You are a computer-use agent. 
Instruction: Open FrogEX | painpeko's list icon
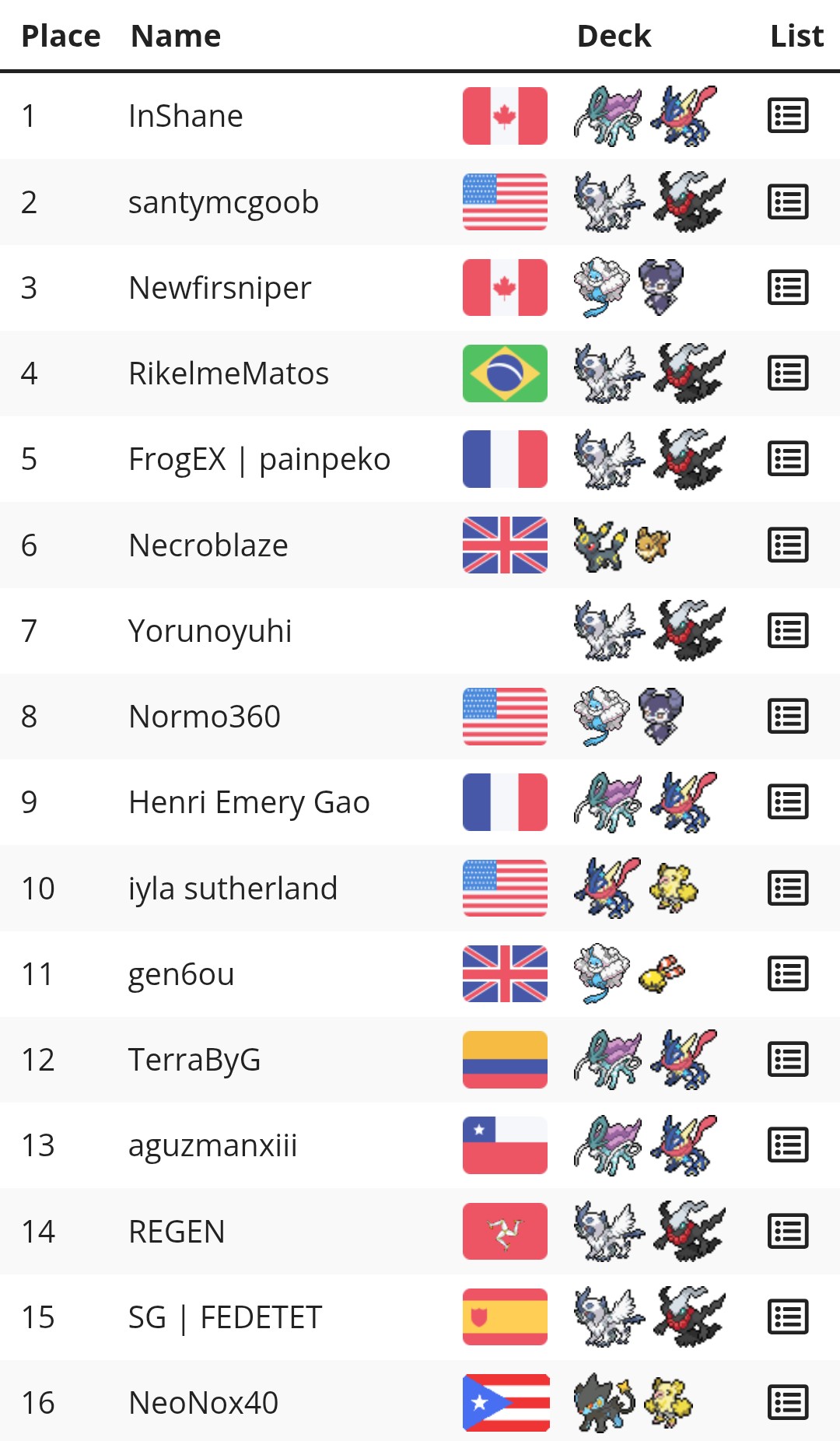point(788,459)
